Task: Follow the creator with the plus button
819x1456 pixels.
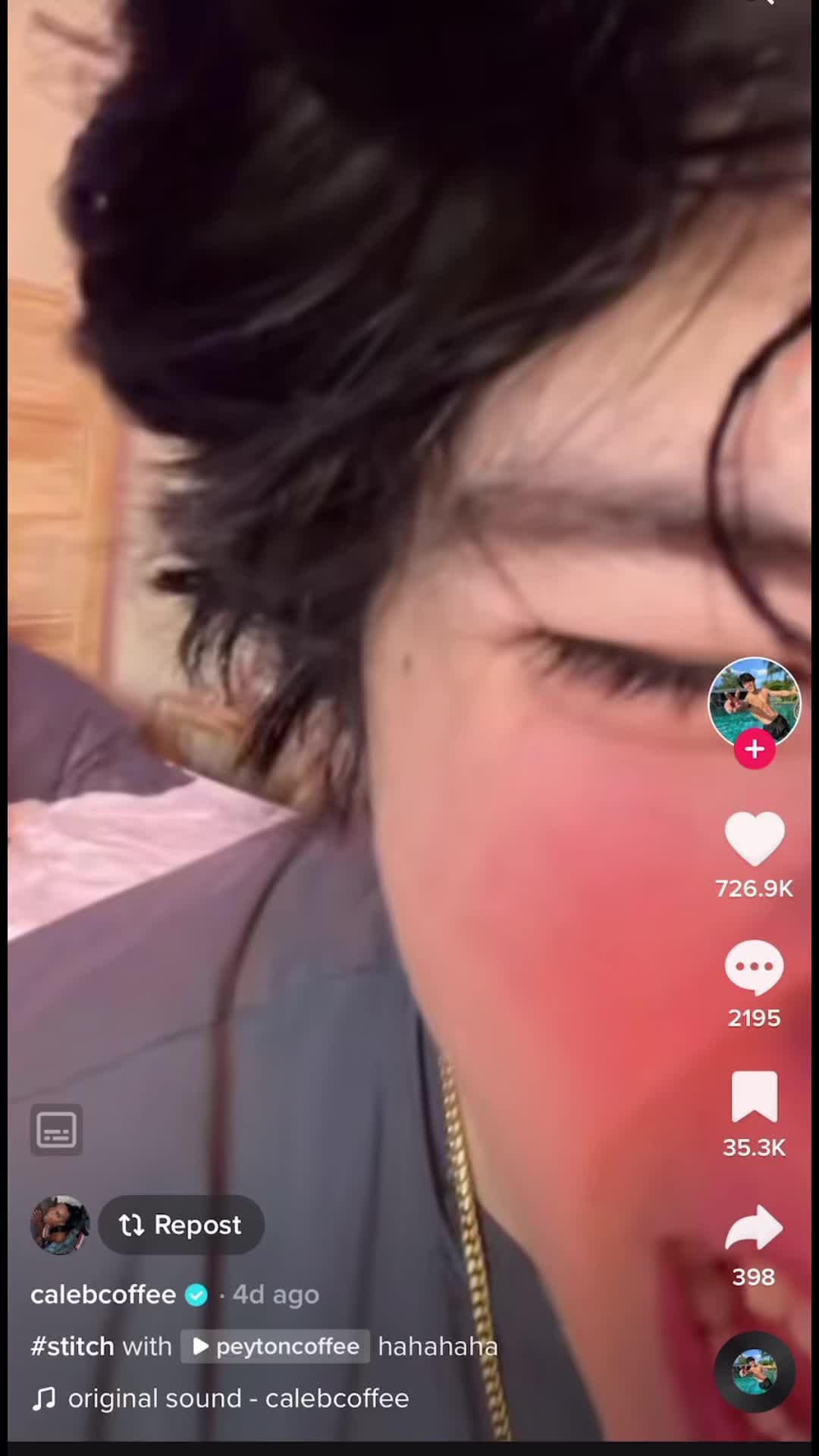Action: point(754,749)
